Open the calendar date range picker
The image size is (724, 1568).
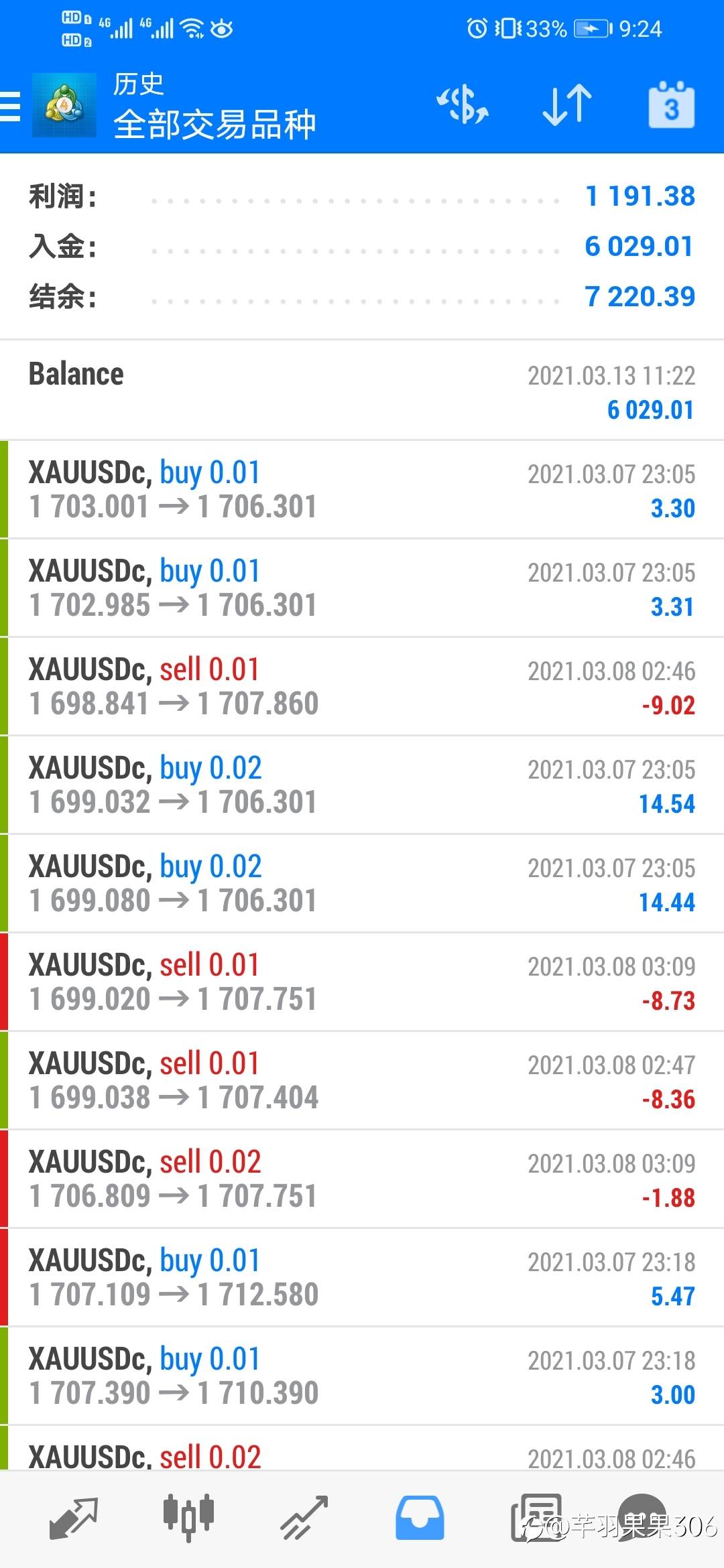pyautogui.click(x=671, y=105)
